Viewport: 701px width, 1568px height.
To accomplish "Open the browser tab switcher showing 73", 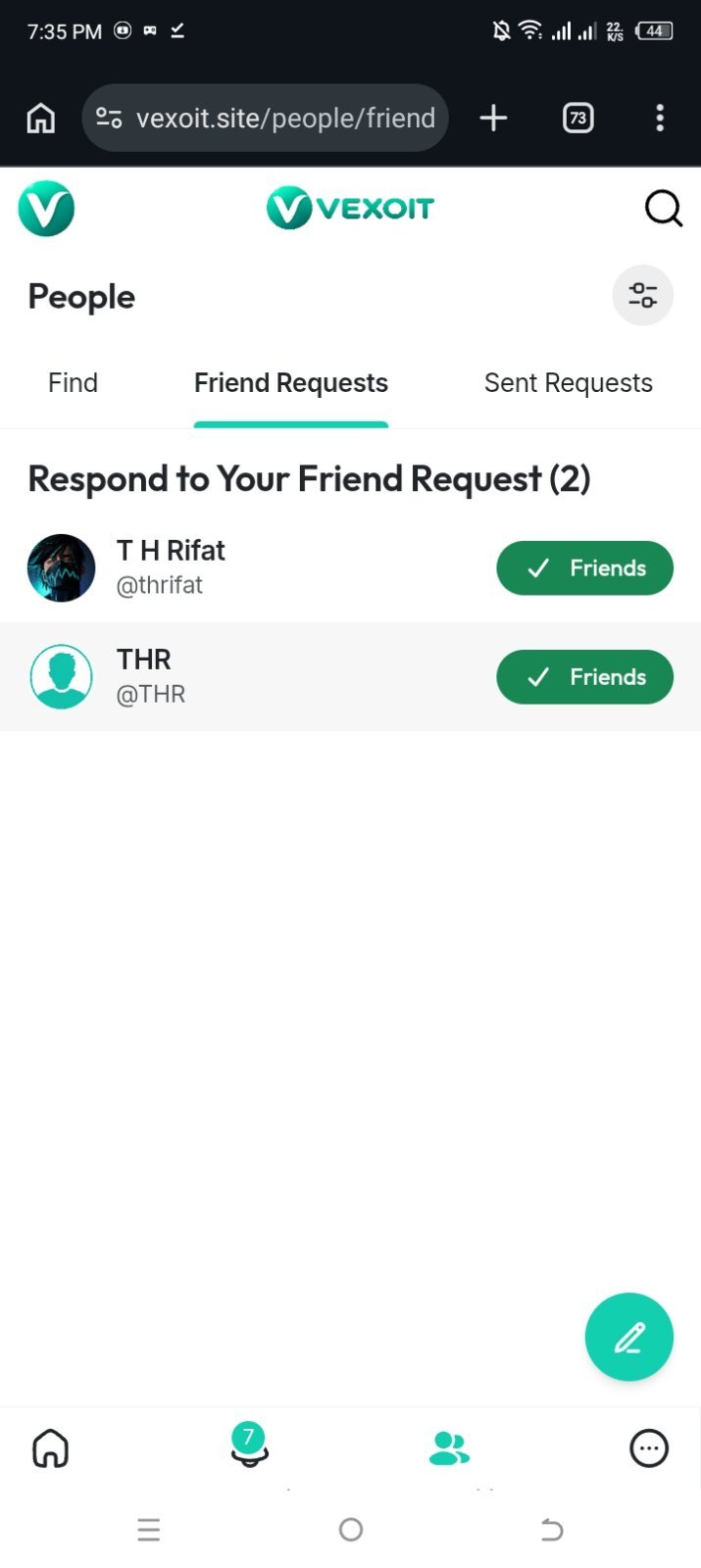I will (578, 119).
